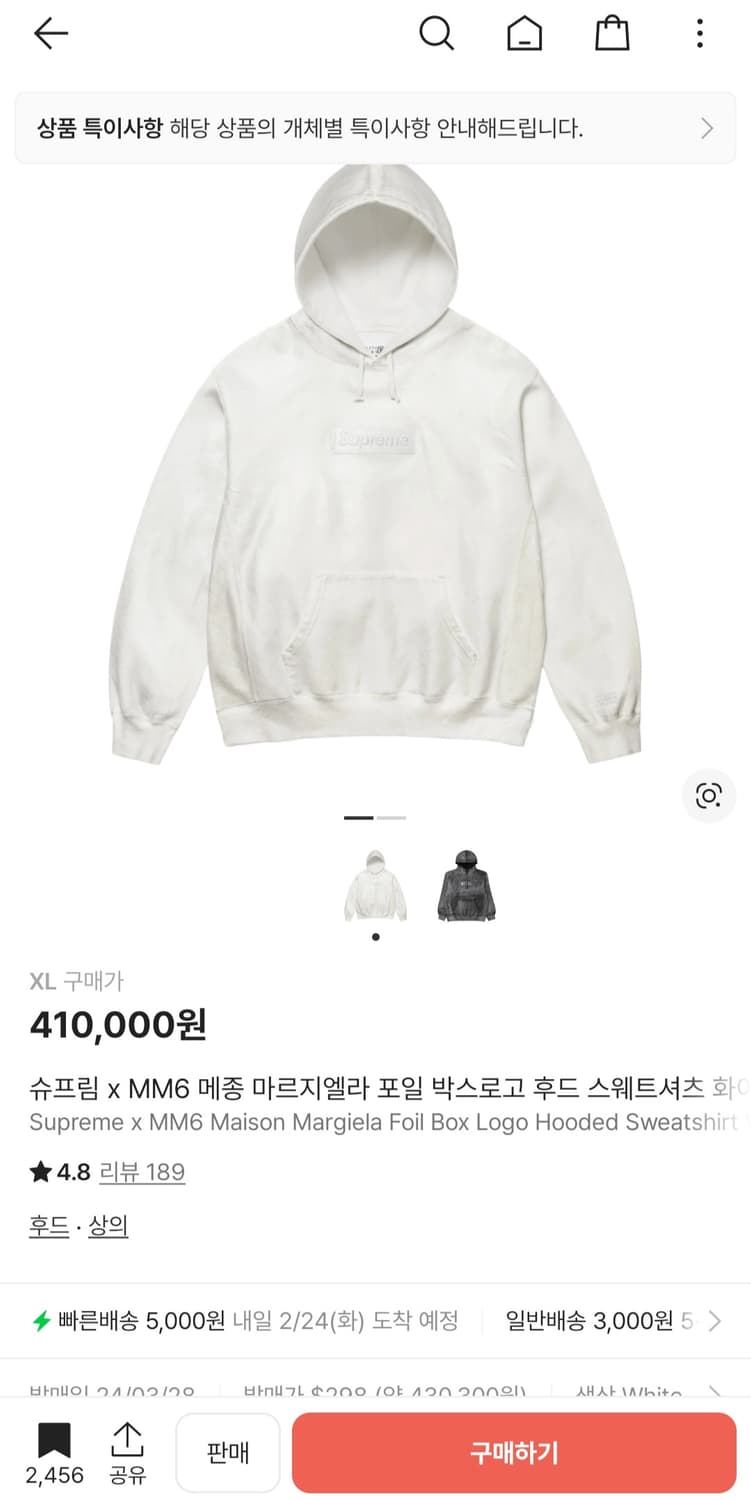Open the search icon
The height and width of the screenshot is (1500, 751).
[x=437, y=33]
